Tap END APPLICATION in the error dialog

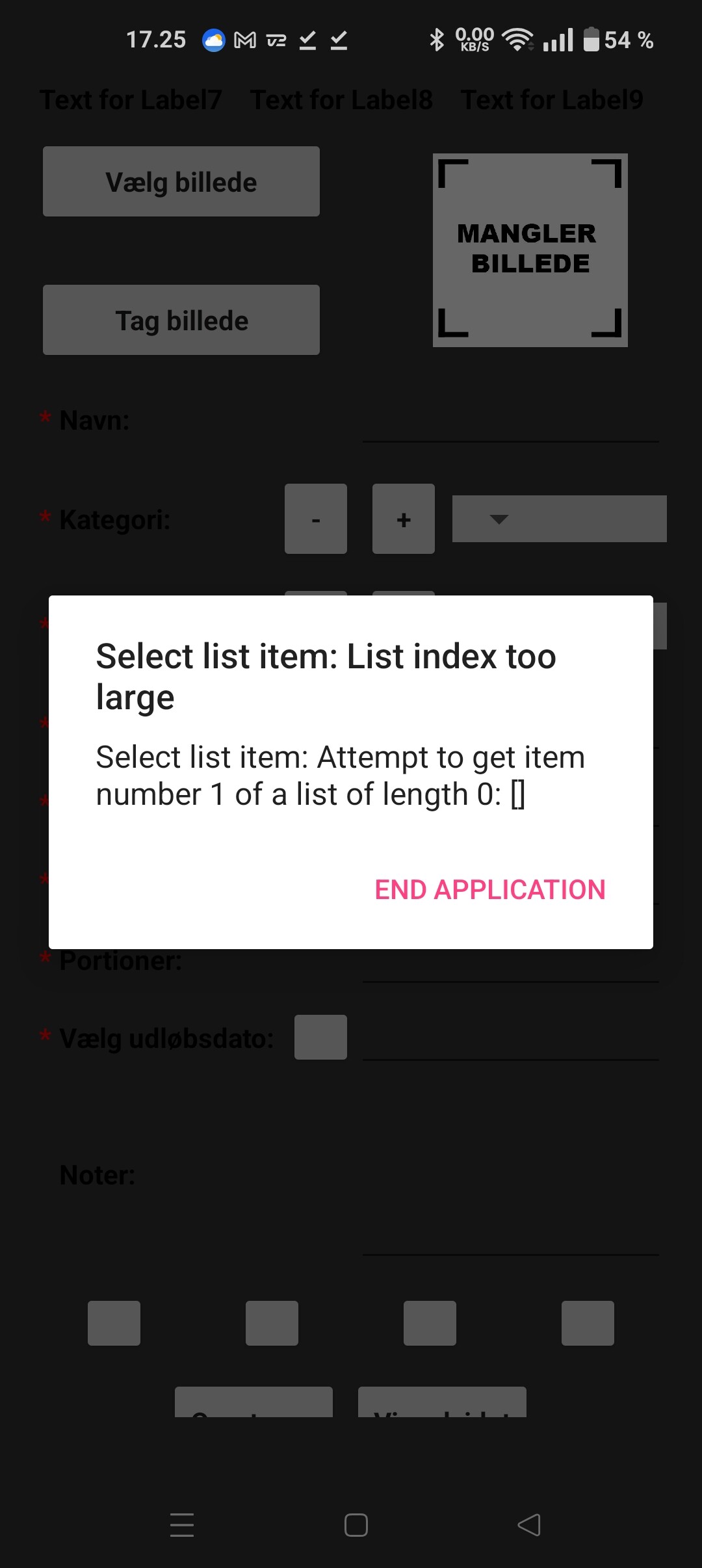click(490, 889)
